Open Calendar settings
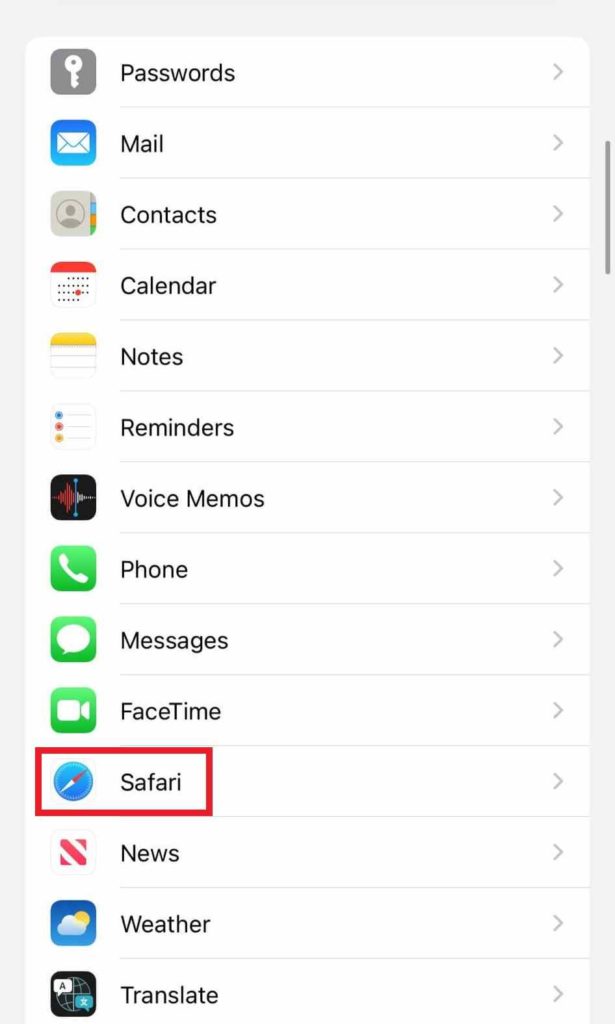 (x=168, y=286)
